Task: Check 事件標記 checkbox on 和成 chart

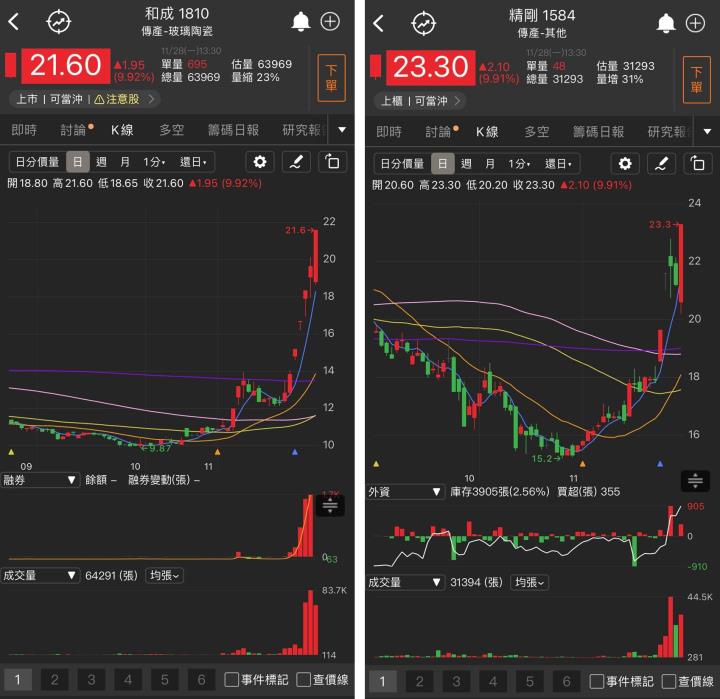Action: click(x=232, y=680)
